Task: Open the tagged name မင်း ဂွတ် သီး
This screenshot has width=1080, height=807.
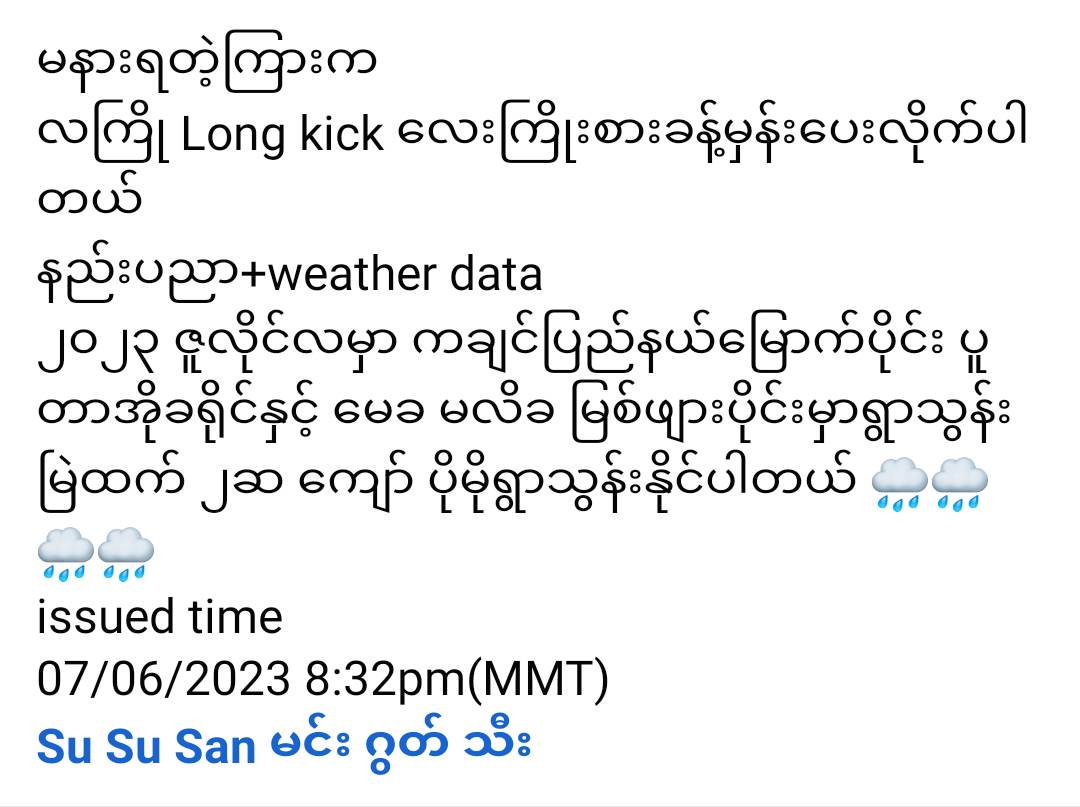Action: (399, 745)
